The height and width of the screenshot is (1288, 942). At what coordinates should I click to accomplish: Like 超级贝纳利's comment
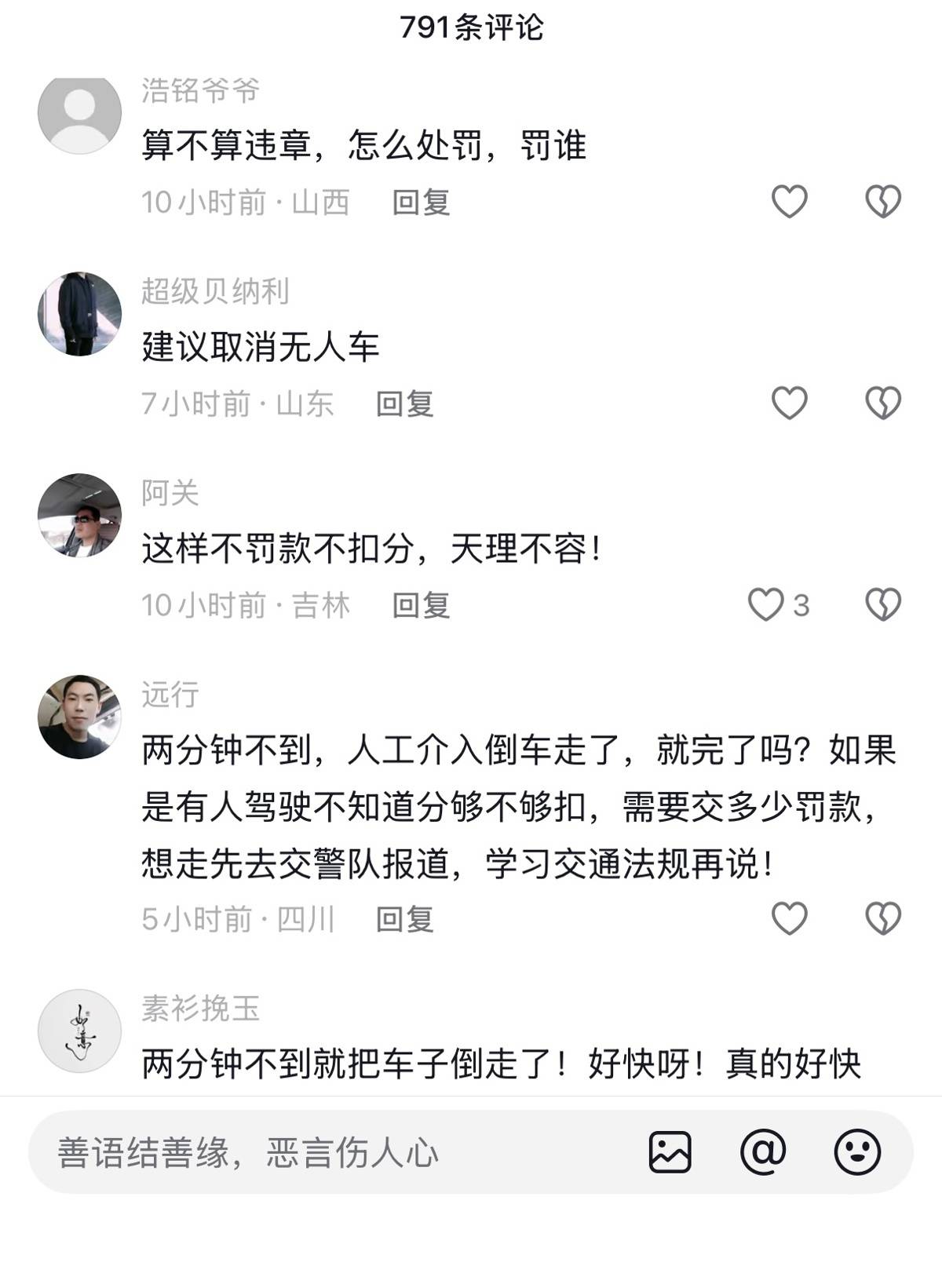[x=789, y=403]
